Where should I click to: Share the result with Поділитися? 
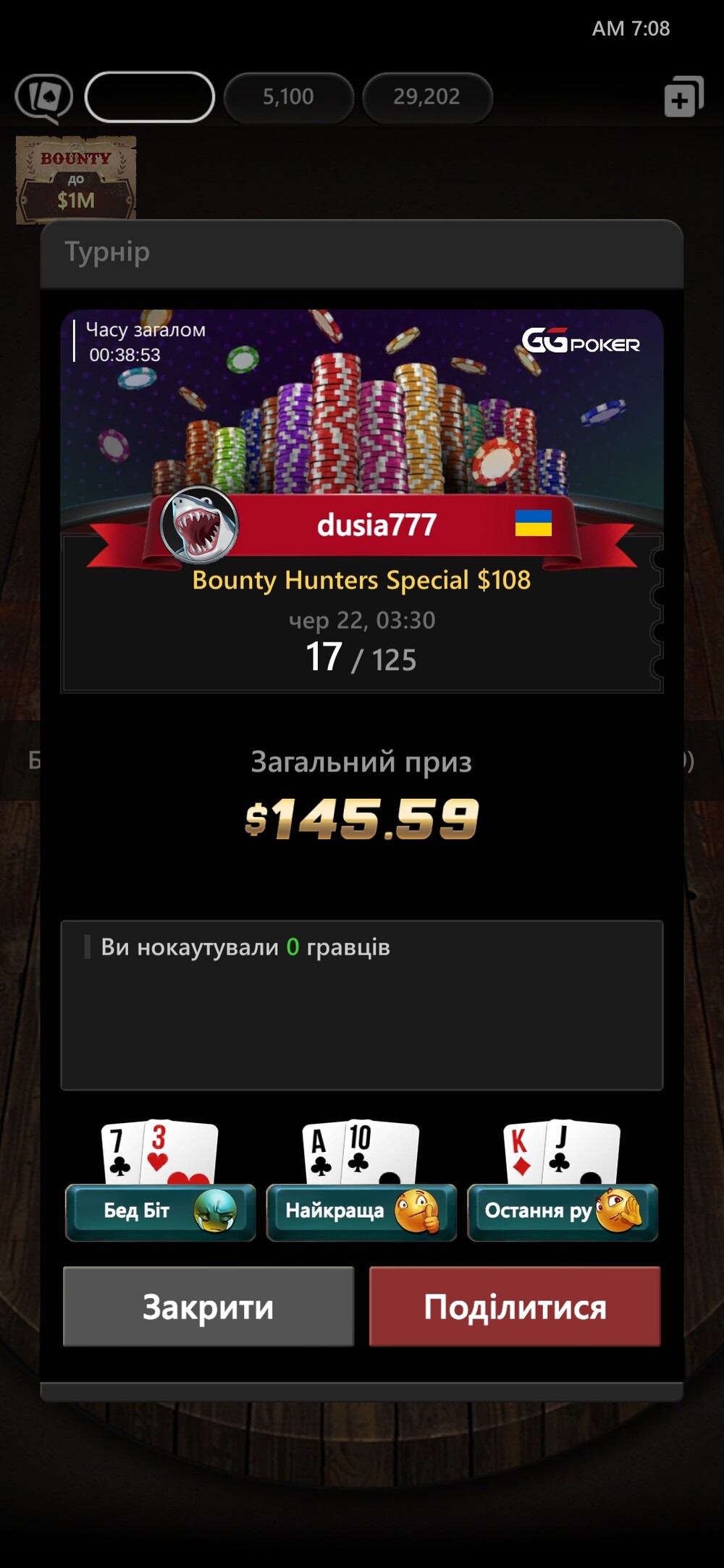(515, 1306)
